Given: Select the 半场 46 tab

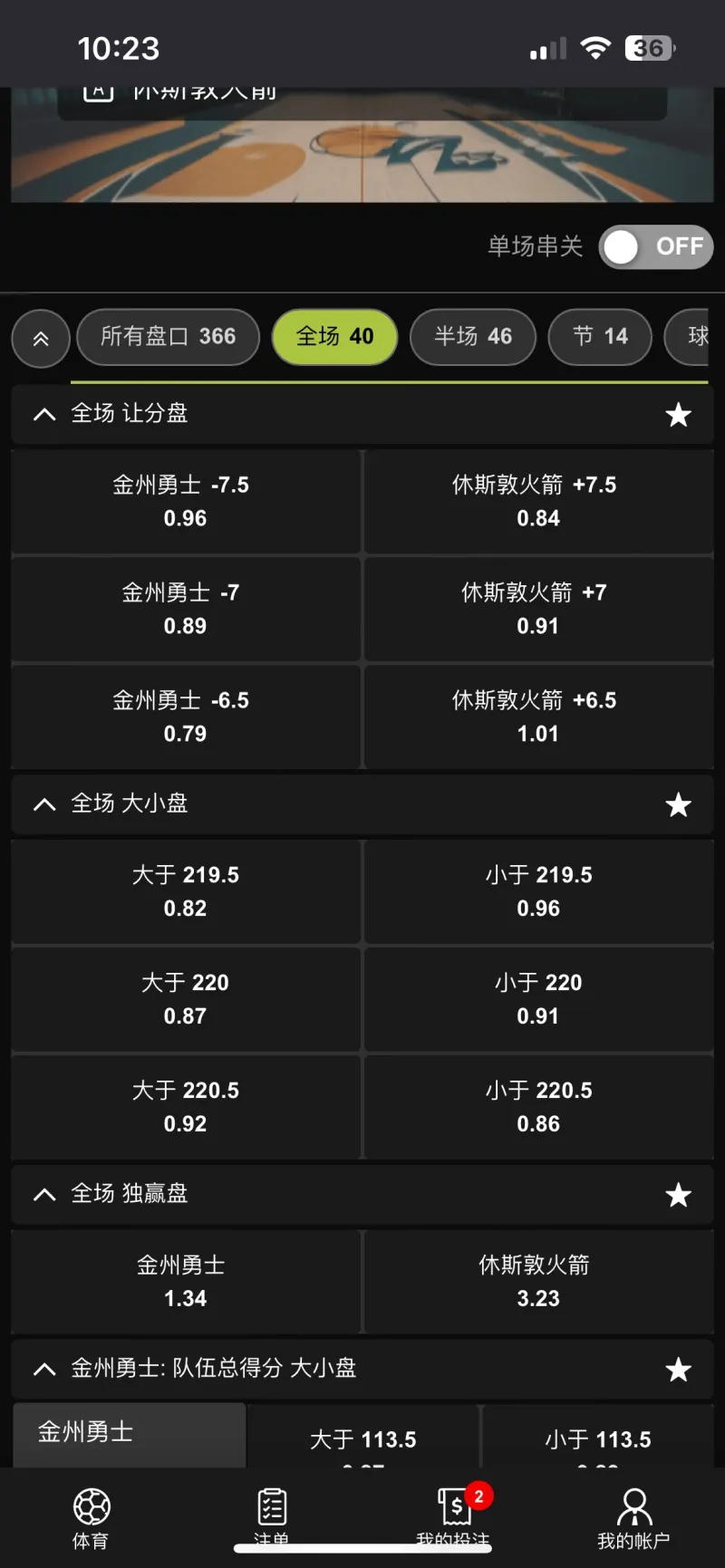Looking at the screenshot, I should [x=473, y=337].
